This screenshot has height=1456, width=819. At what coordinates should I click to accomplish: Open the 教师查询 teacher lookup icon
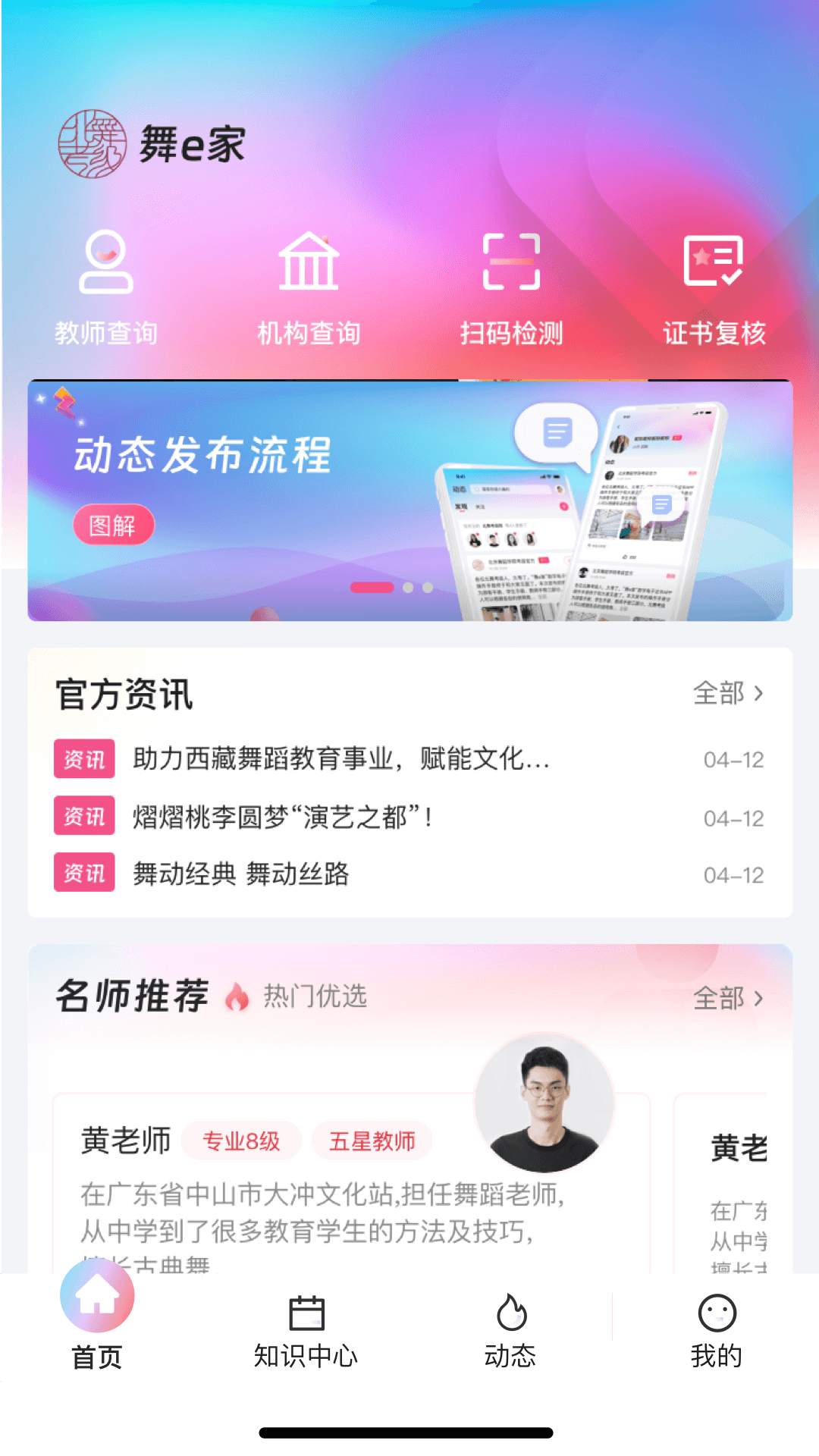click(x=106, y=262)
